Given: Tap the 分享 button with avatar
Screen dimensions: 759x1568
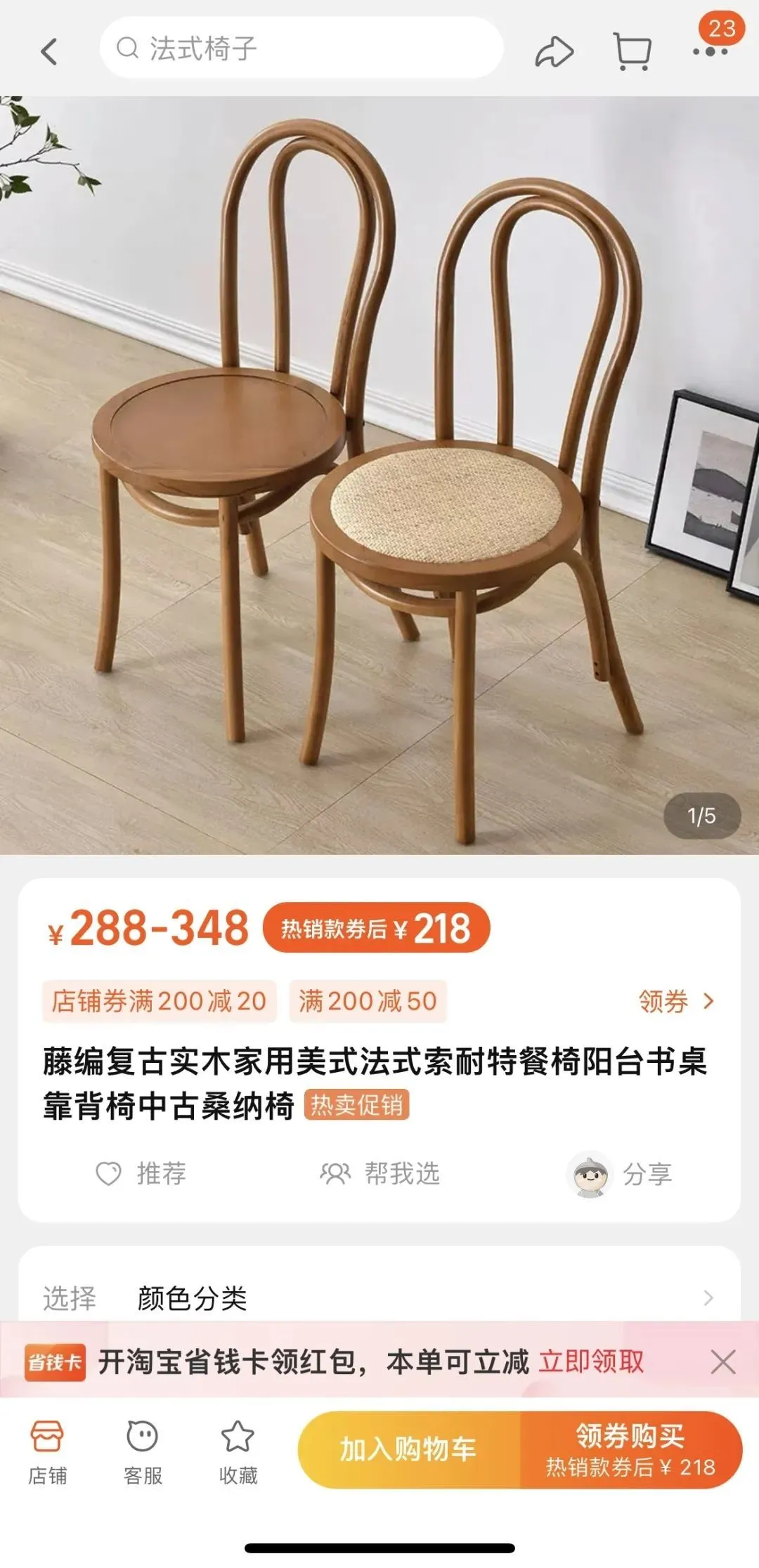Looking at the screenshot, I should tap(620, 1173).
